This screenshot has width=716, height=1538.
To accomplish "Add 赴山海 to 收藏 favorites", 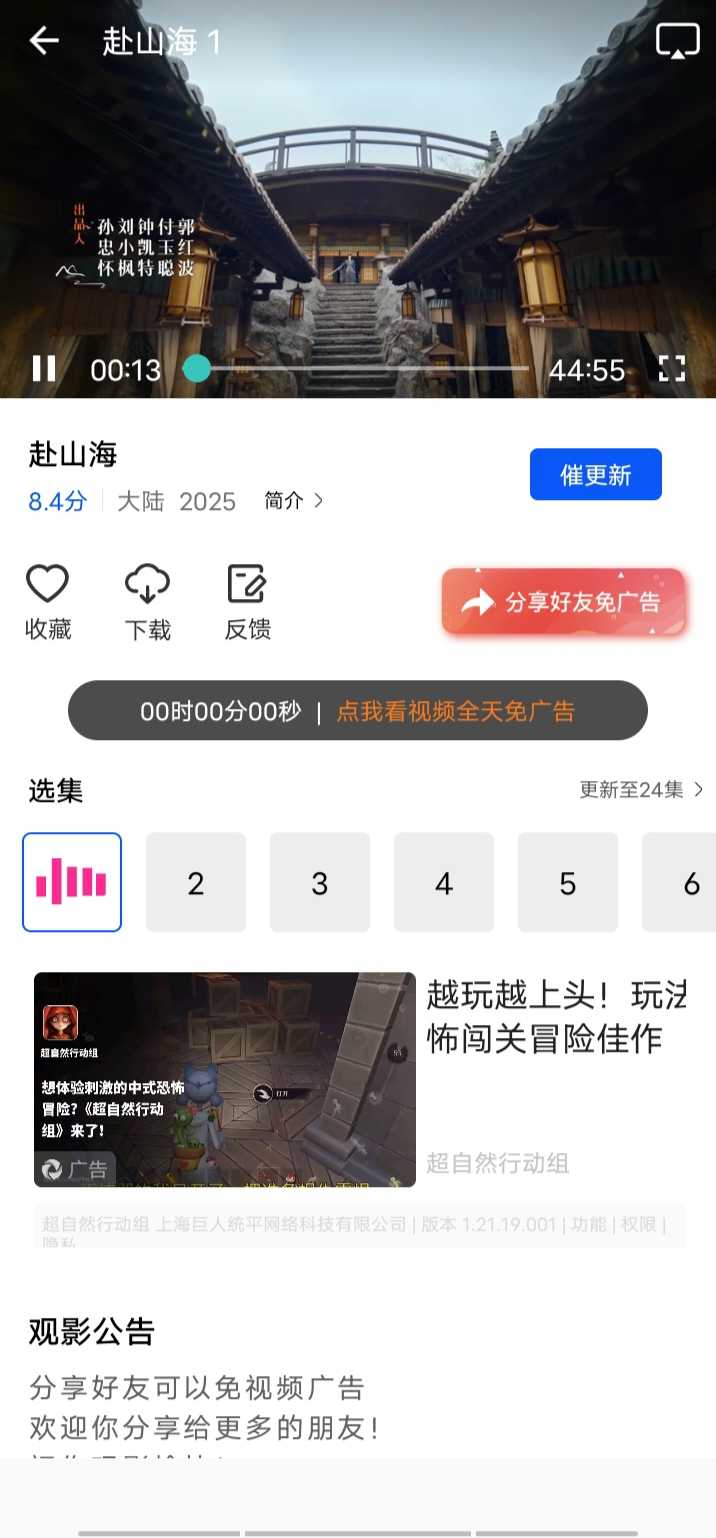I will [x=47, y=601].
